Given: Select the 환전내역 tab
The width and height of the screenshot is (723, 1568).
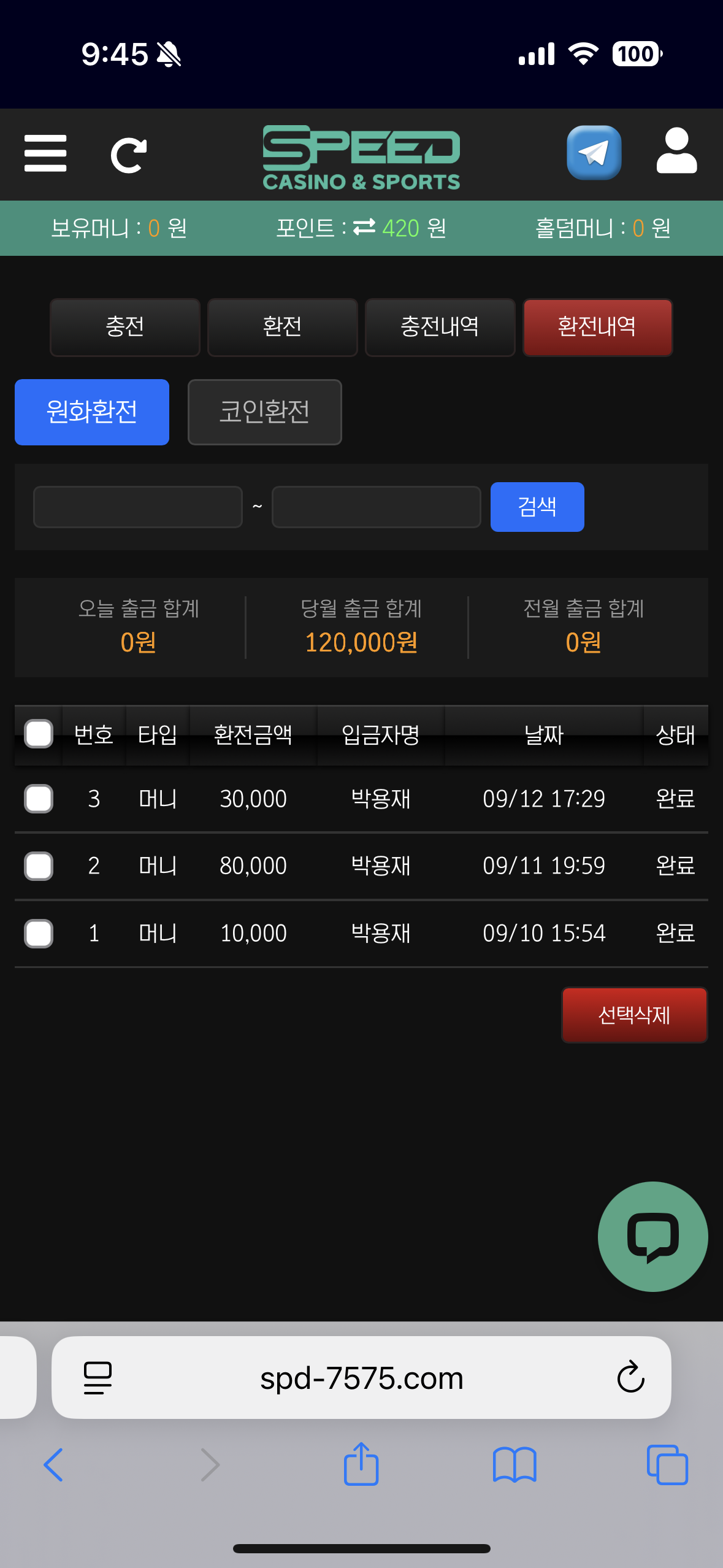Looking at the screenshot, I should (597, 327).
